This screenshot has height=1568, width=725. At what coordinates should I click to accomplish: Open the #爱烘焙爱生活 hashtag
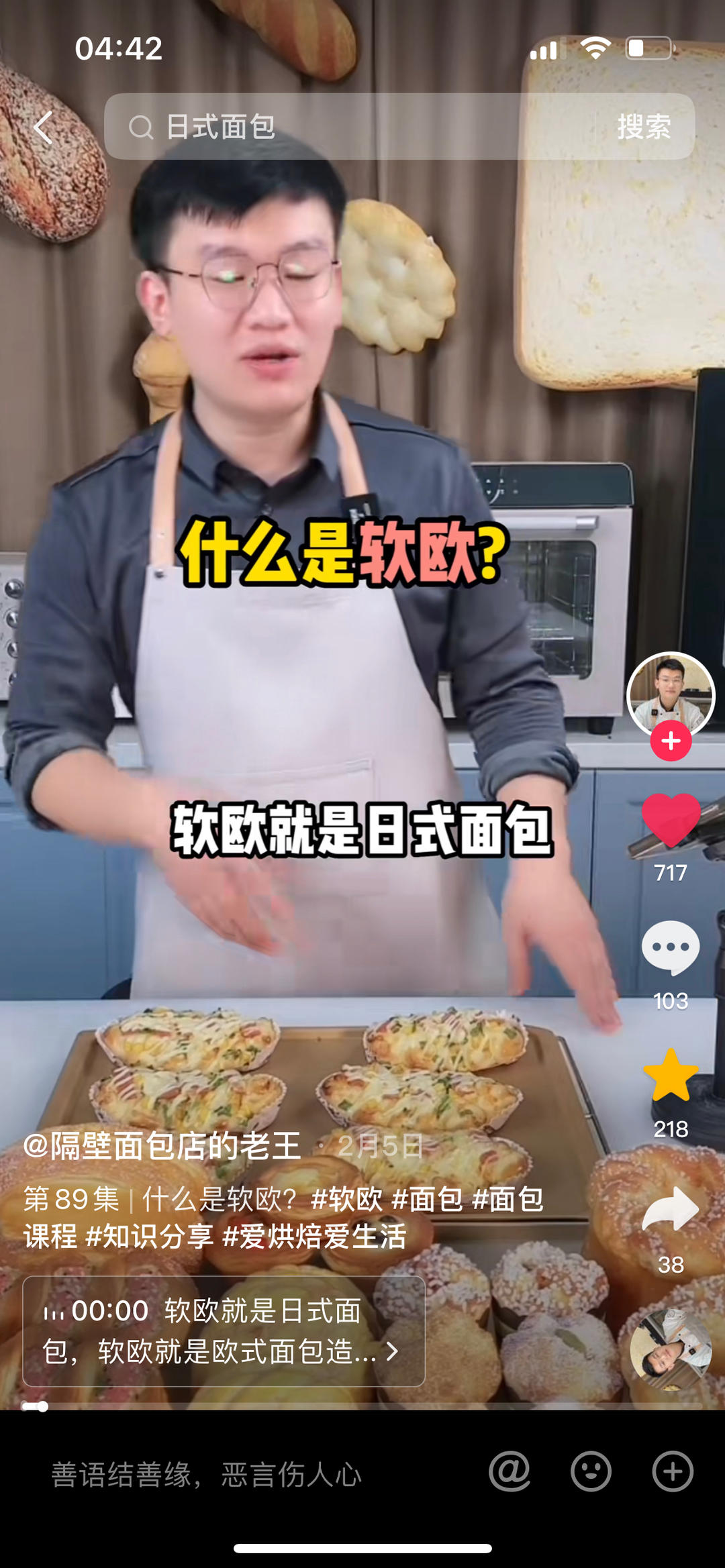[x=314, y=1236]
